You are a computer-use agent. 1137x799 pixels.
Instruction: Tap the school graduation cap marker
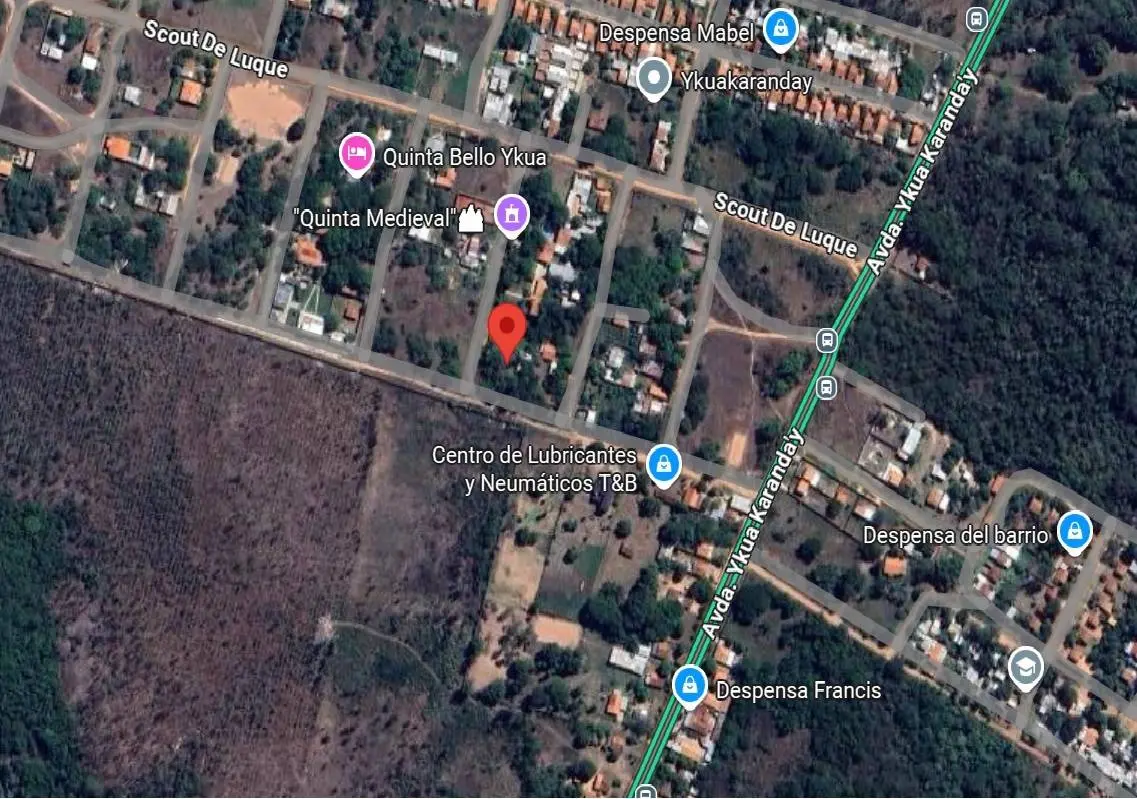click(x=1025, y=667)
